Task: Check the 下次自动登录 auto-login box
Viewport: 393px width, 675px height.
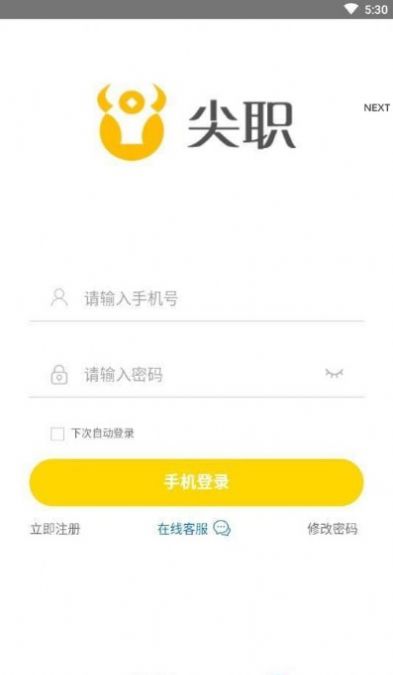Action: [57, 433]
